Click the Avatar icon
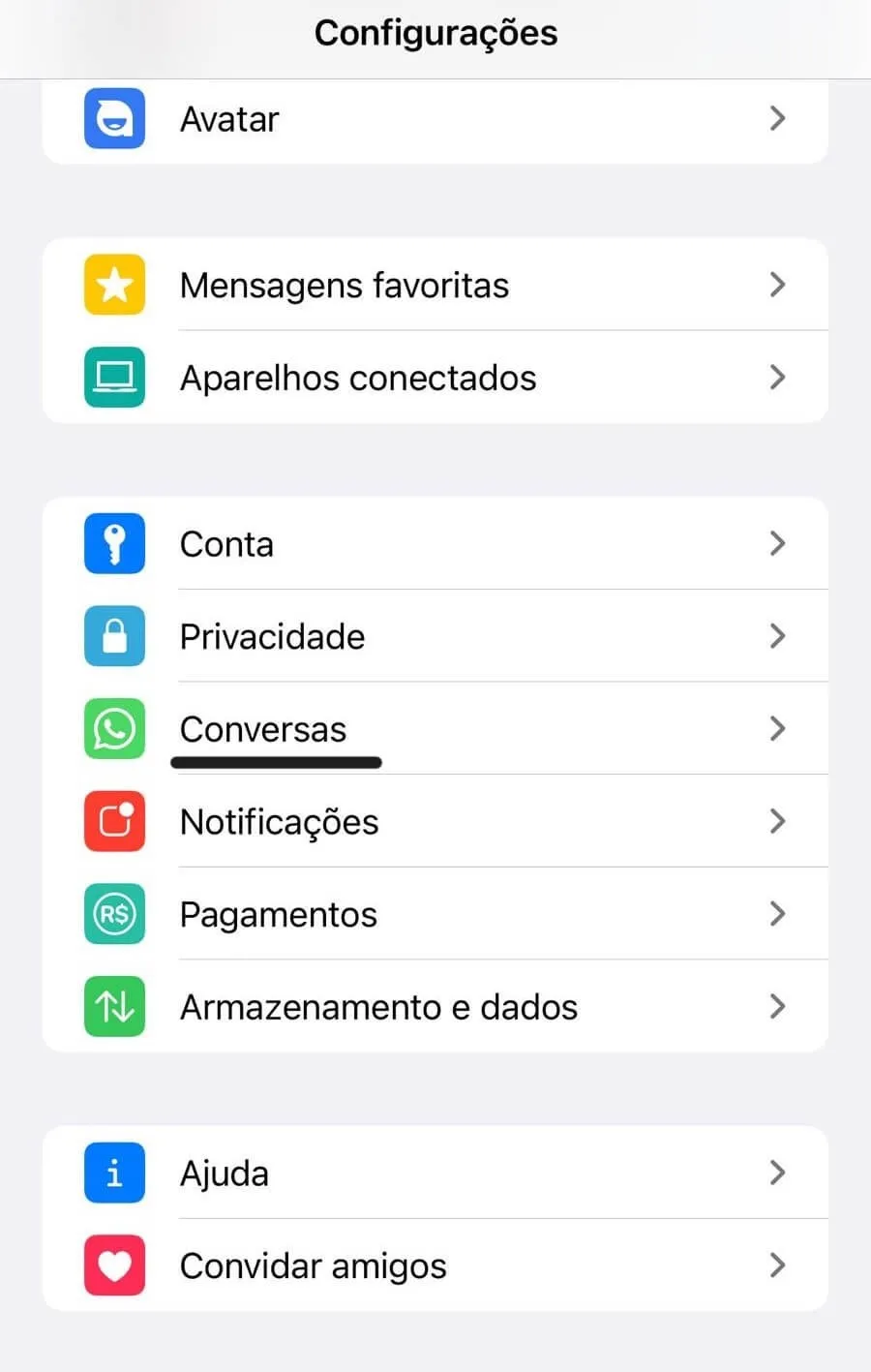The height and width of the screenshot is (1372, 871). (x=114, y=118)
